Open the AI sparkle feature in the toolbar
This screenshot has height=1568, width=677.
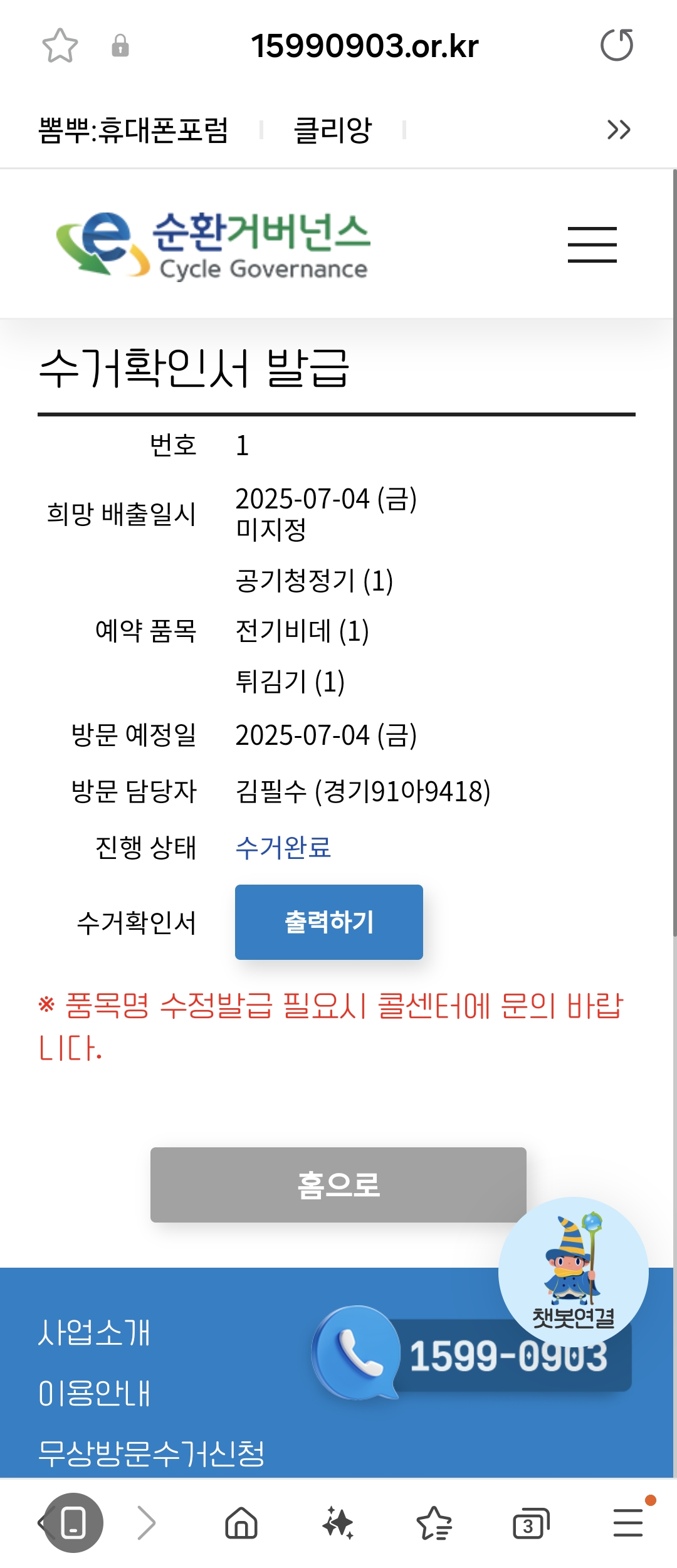click(338, 1523)
